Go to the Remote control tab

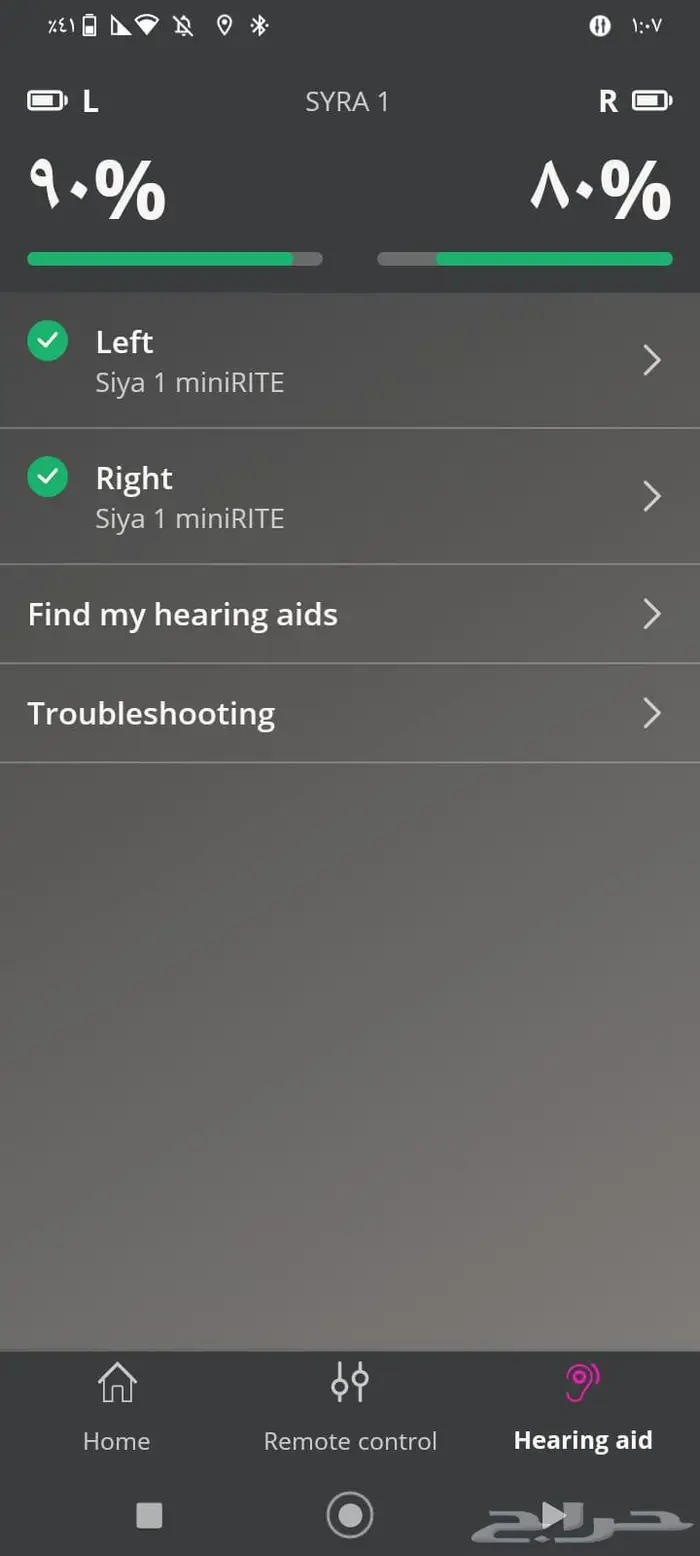(350, 1408)
